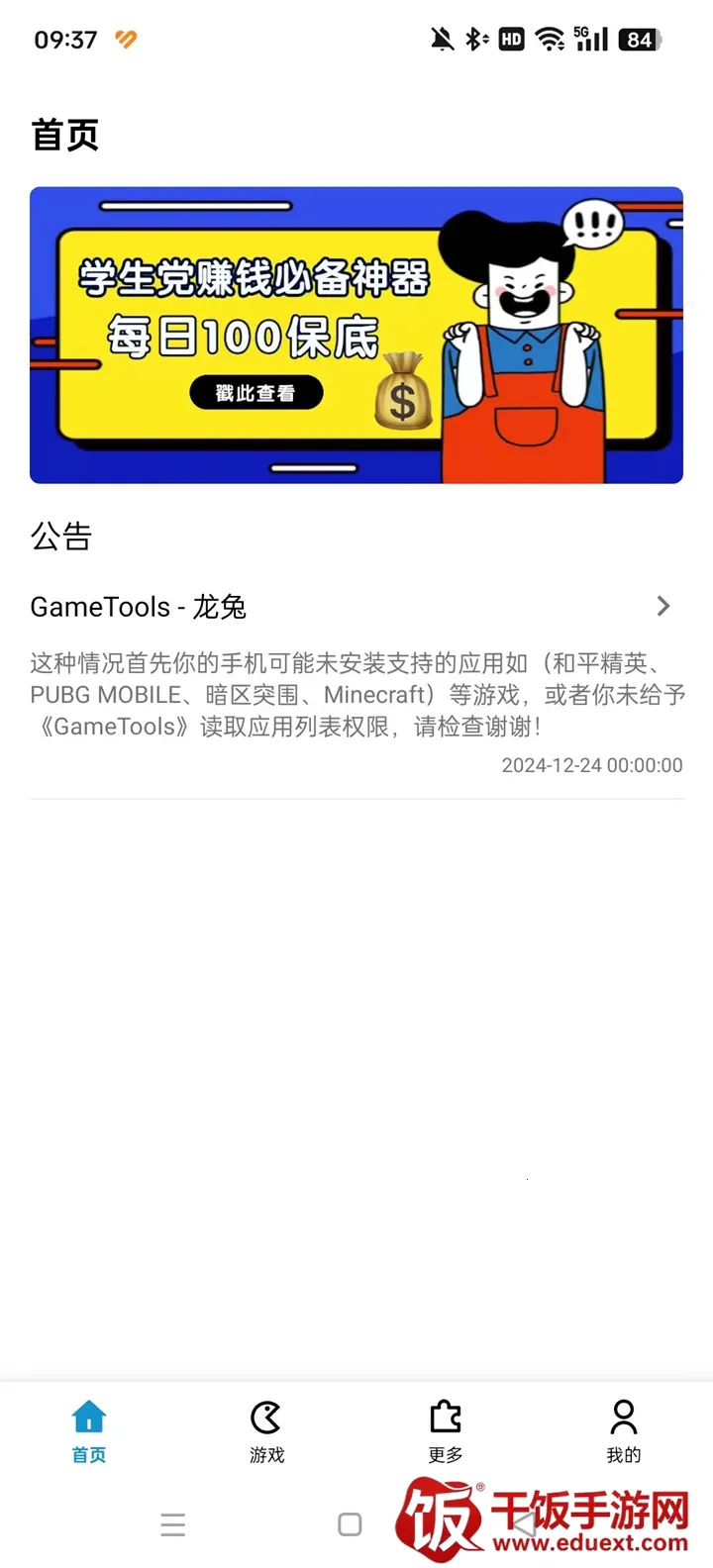713x1568 pixels.
Task: Open the 我的 profile person icon
Action: tap(623, 1418)
